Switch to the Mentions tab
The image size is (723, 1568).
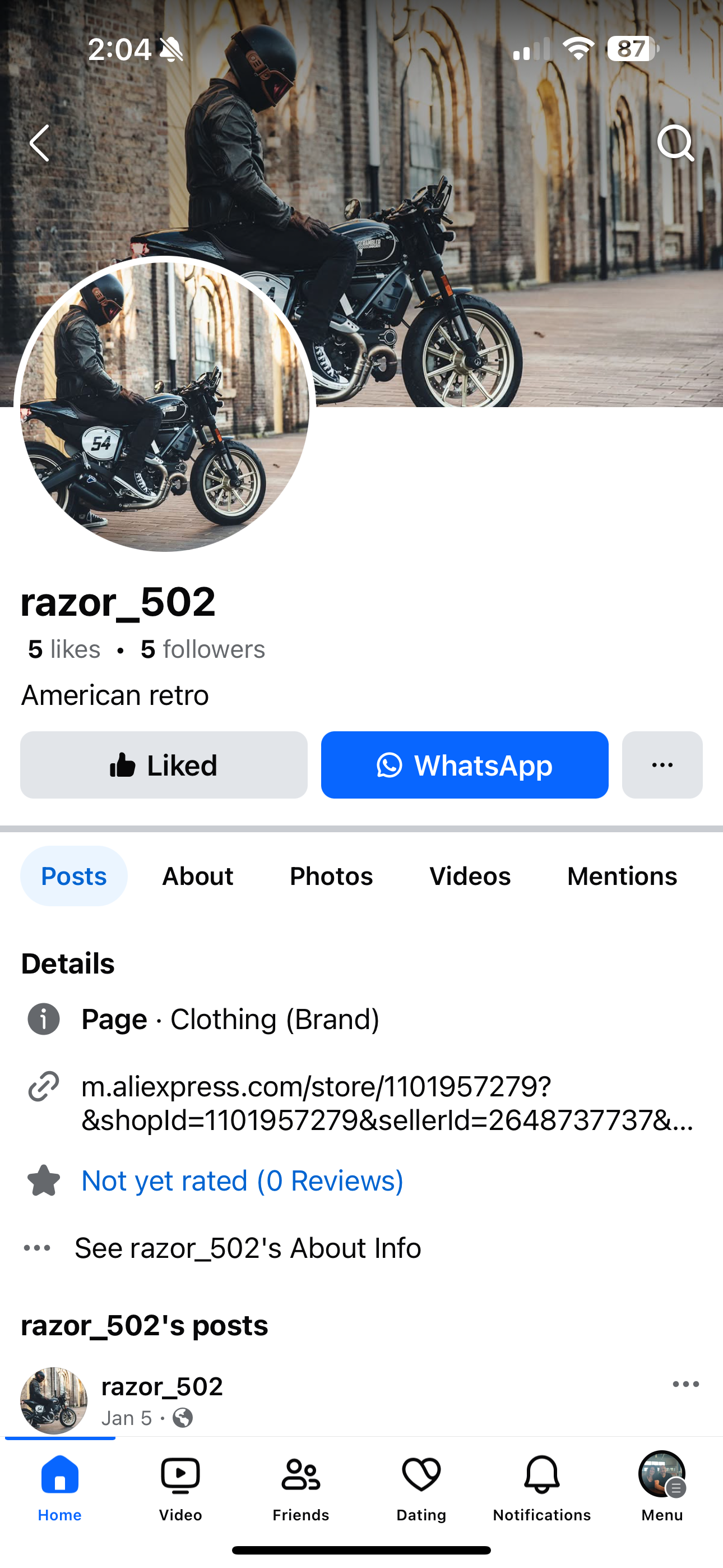click(x=622, y=876)
